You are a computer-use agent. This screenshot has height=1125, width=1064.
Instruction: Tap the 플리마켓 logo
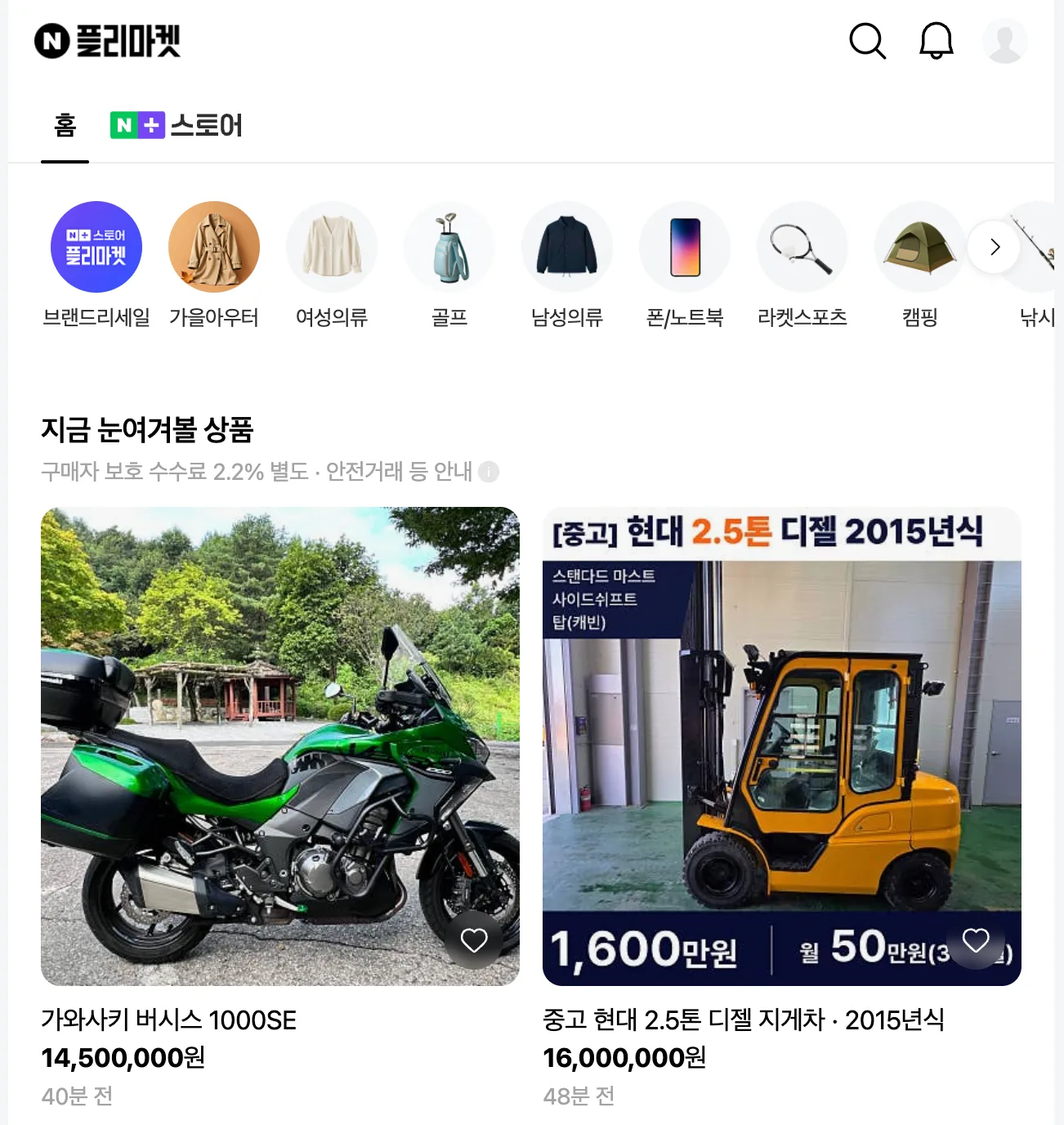pos(107,41)
